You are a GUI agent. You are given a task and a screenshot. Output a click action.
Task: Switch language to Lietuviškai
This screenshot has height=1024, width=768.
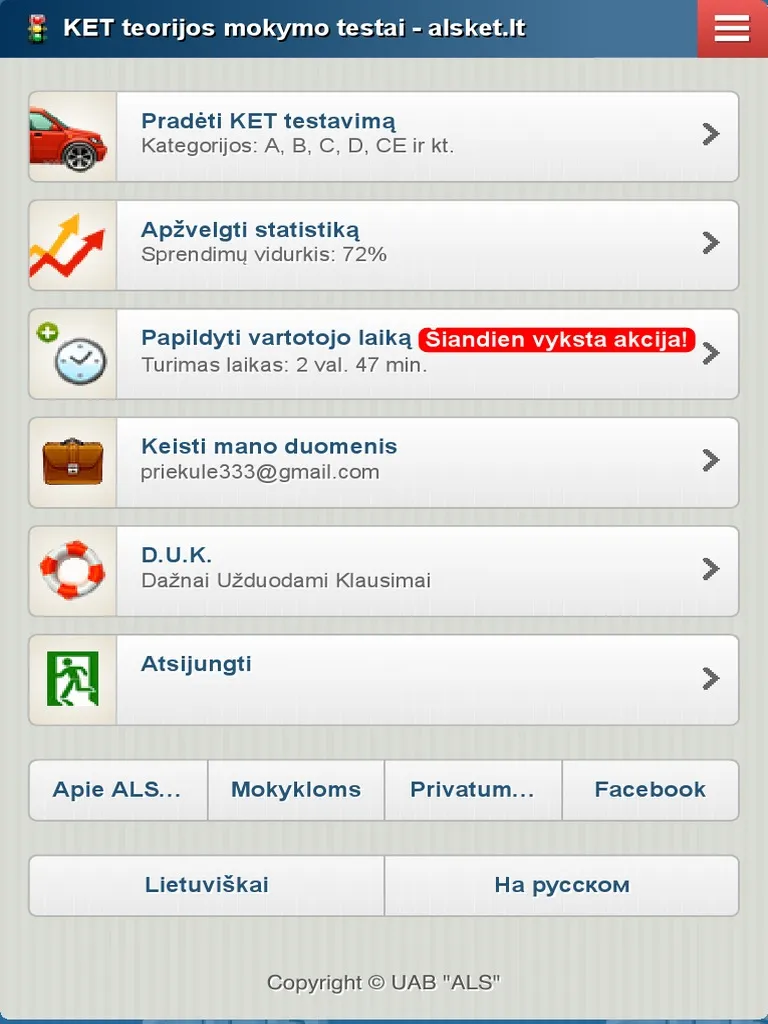click(207, 885)
